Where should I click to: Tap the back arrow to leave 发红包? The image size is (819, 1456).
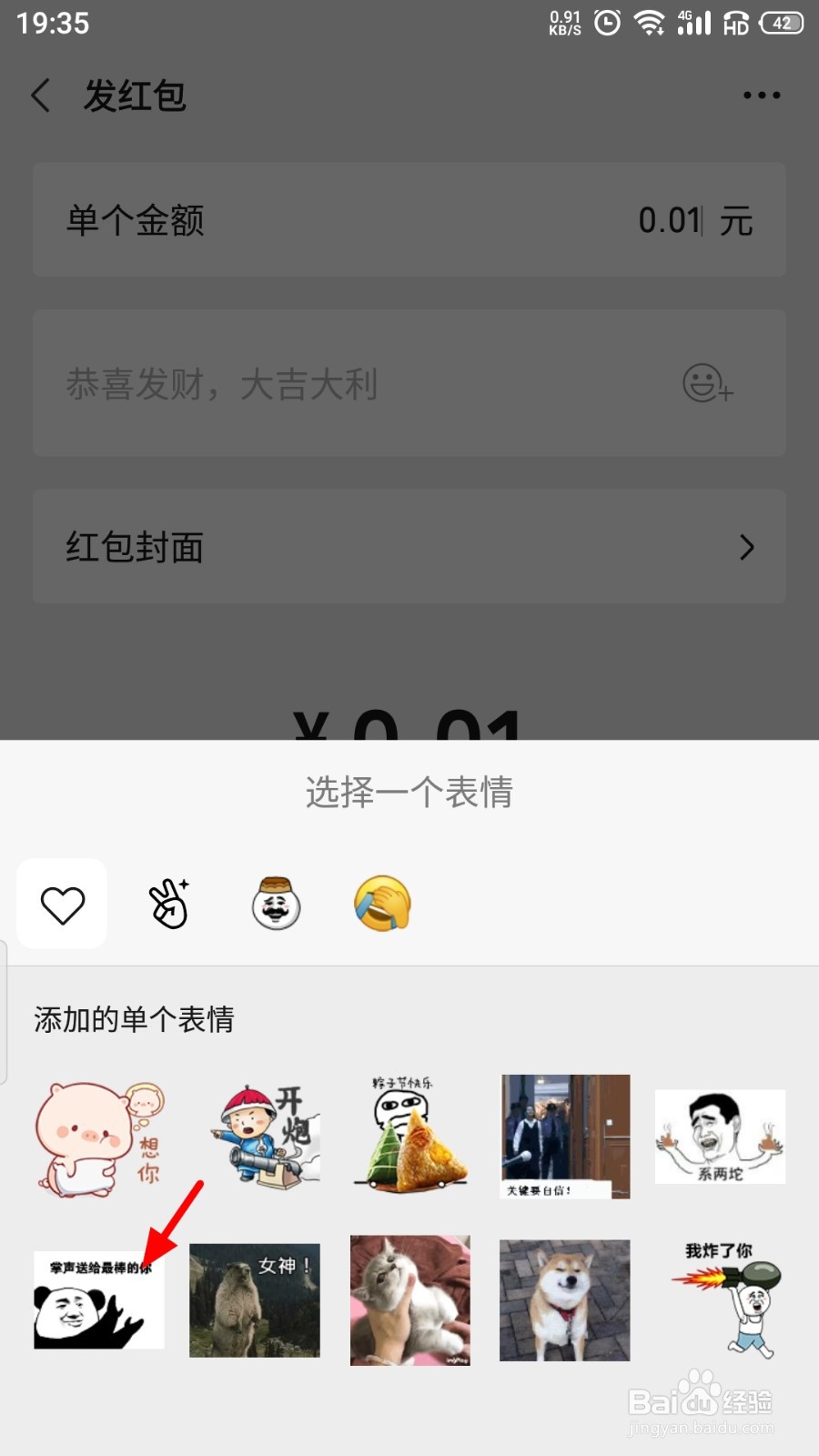coord(41,95)
